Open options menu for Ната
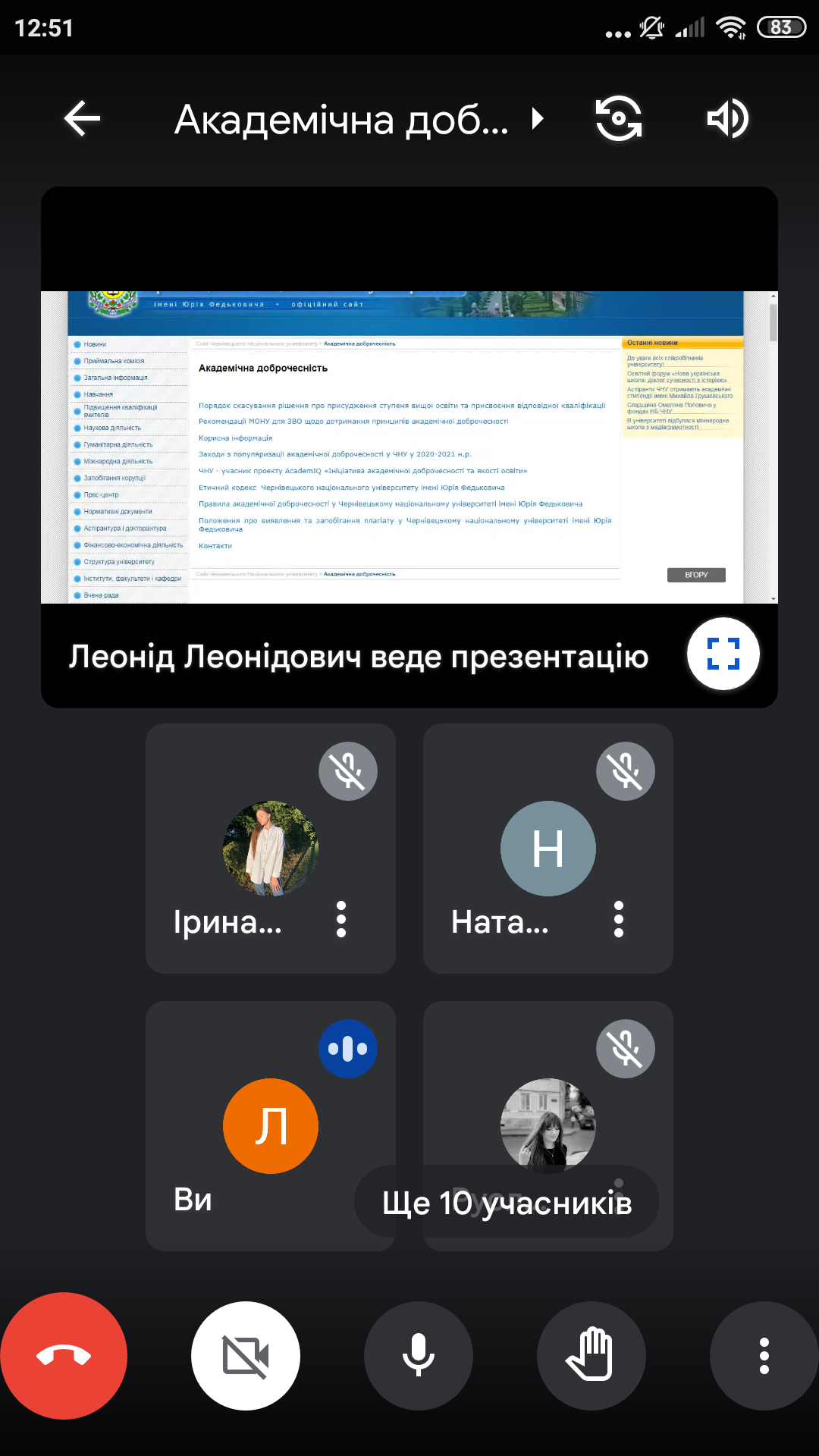This screenshot has width=819, height=1456. 619,919
